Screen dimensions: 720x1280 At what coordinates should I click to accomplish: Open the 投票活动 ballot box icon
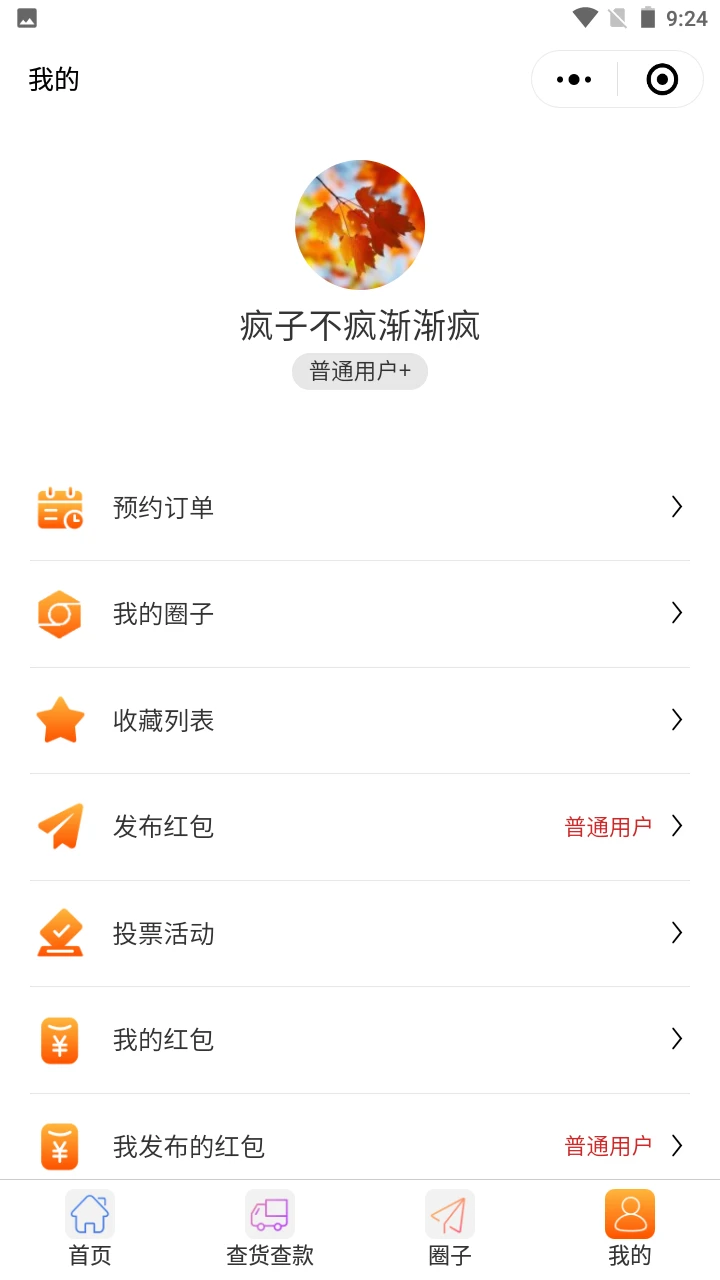60,933
